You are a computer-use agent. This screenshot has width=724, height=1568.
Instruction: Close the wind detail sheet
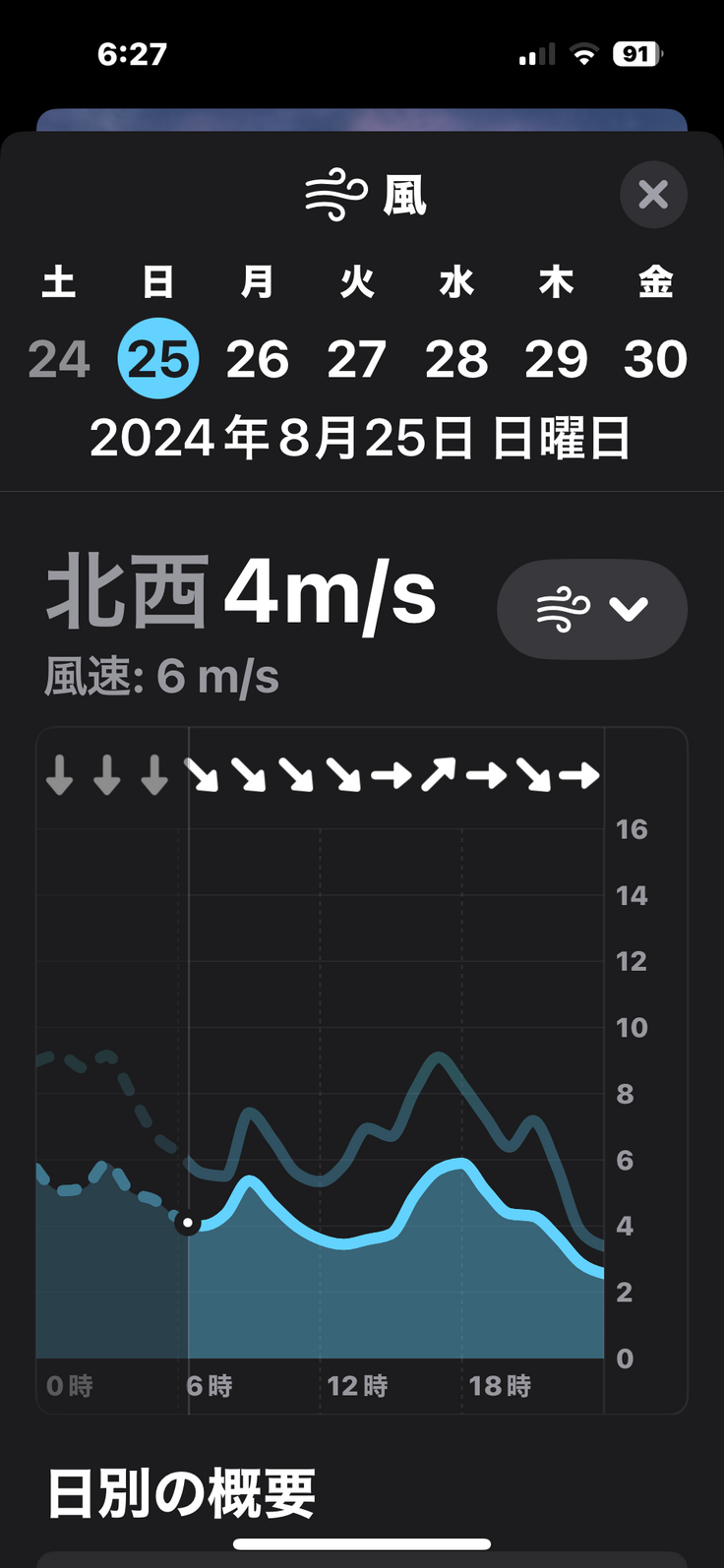(653, 195)
